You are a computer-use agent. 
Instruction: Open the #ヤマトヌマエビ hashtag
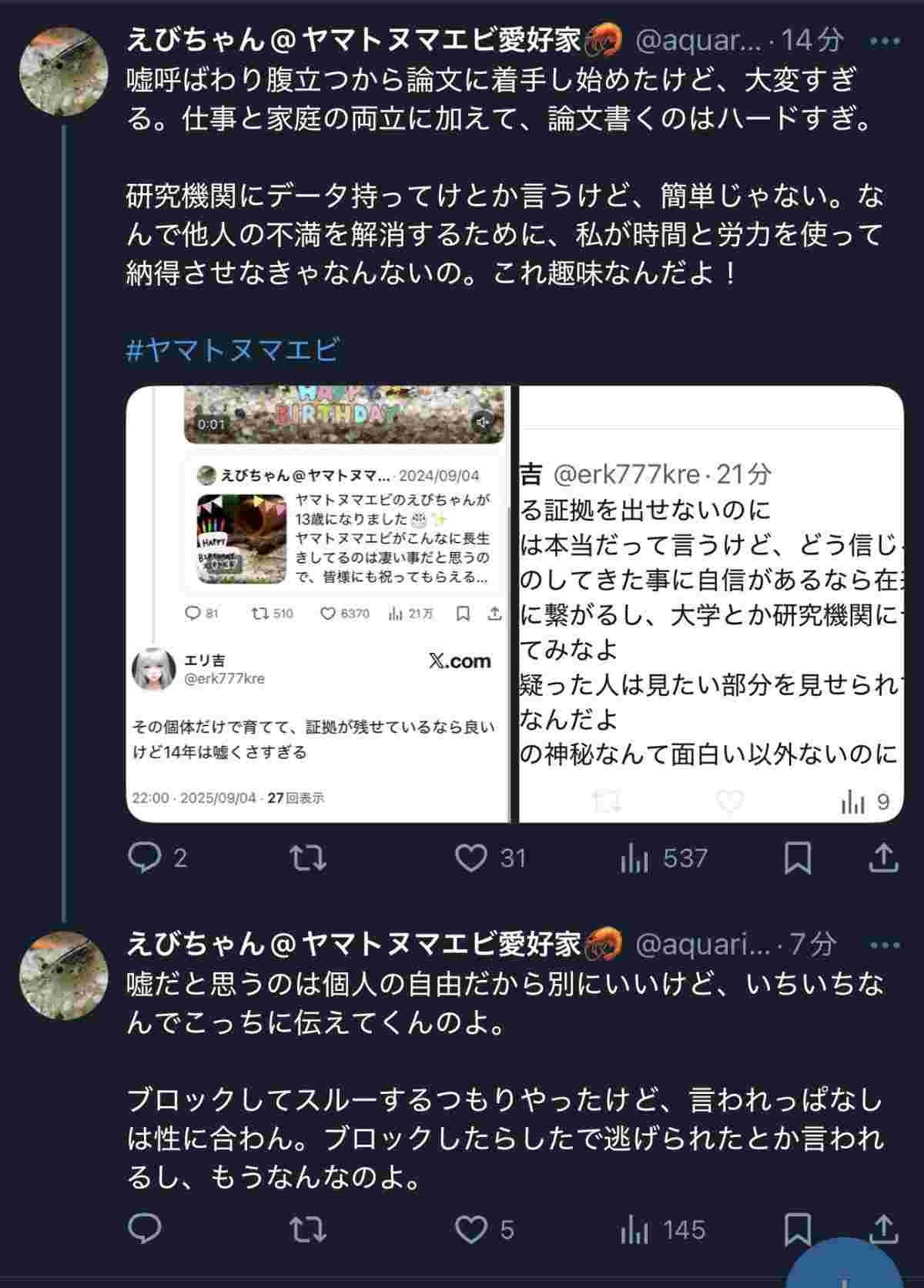click(x=232, y=350)
